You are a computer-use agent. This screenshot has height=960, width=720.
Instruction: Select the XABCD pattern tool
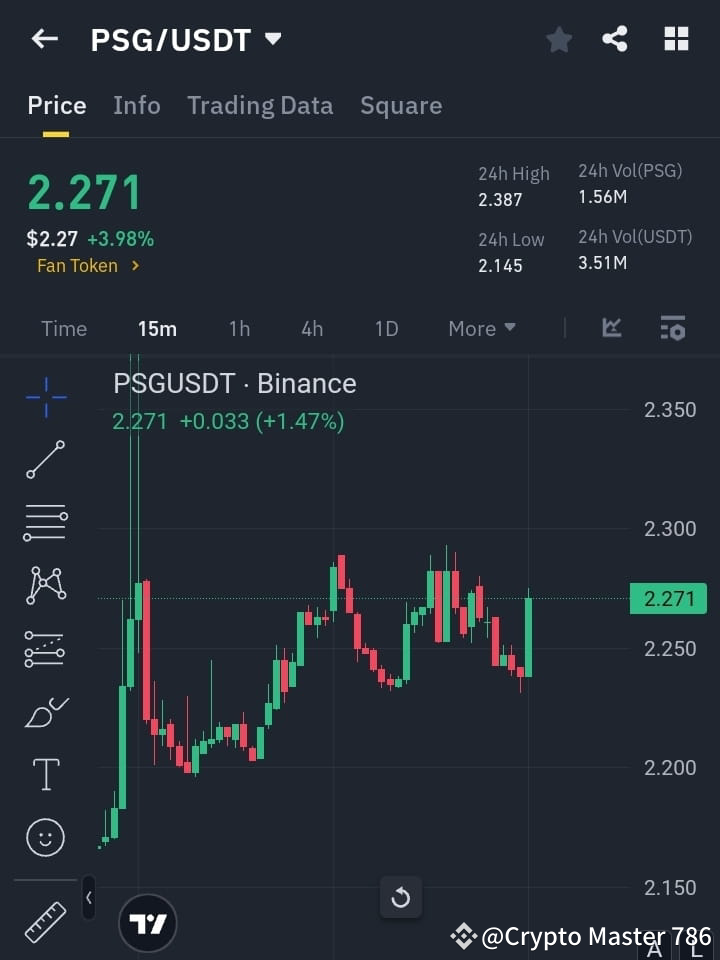pyautogui.click(x=45, y=585)
